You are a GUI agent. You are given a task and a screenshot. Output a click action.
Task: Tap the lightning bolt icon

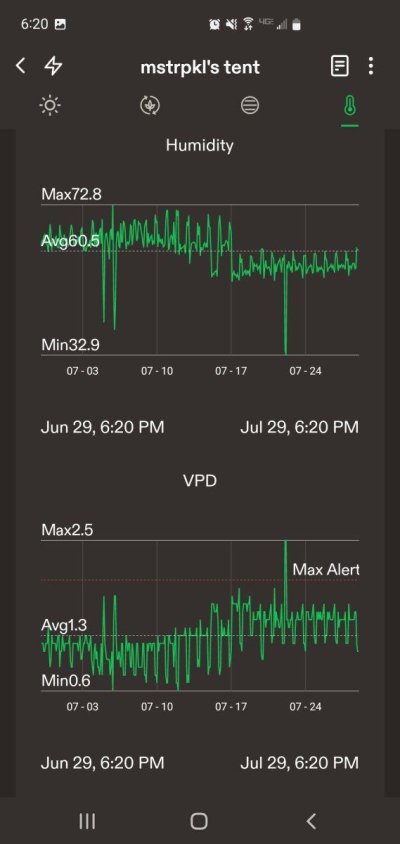pyautogui.click(x=53, y=66)
